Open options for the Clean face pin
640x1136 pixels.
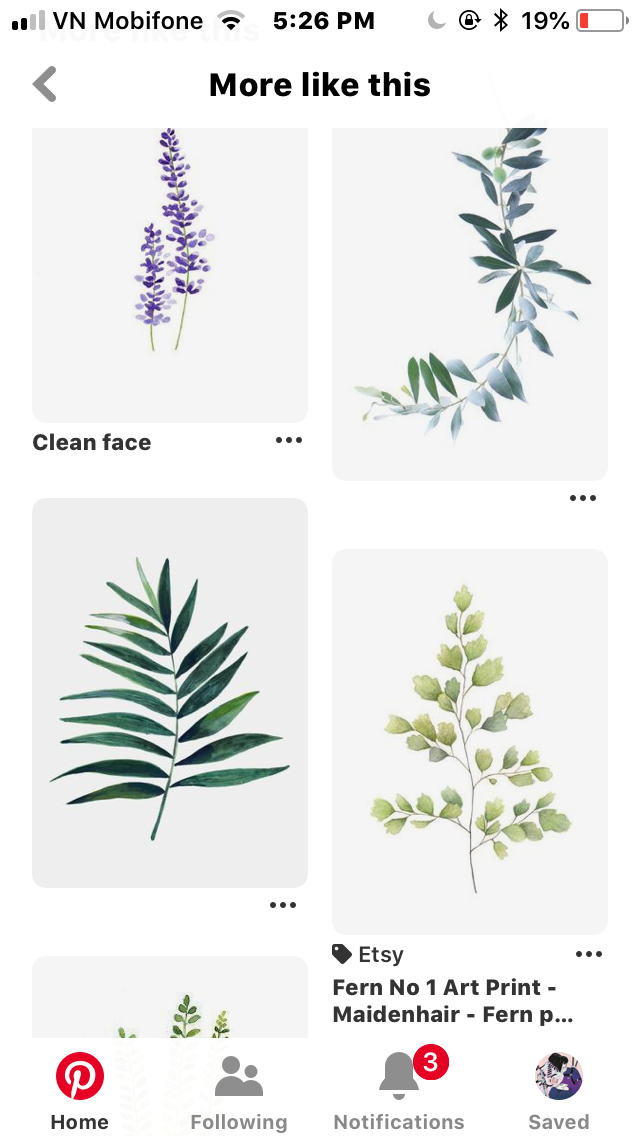pyautogui.click(x=288, y=440)
